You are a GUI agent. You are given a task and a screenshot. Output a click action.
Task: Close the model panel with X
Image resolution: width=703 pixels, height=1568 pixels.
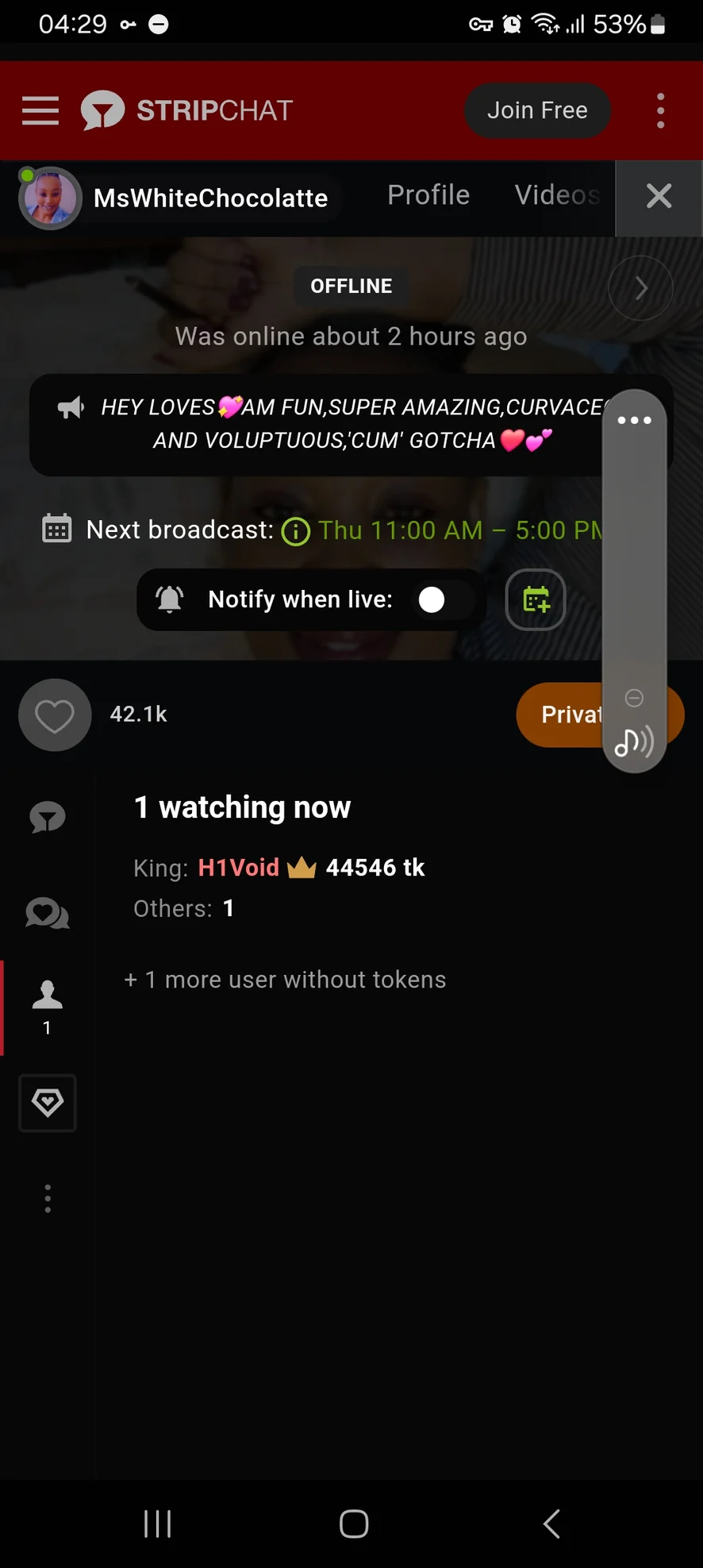coord(659,196)
